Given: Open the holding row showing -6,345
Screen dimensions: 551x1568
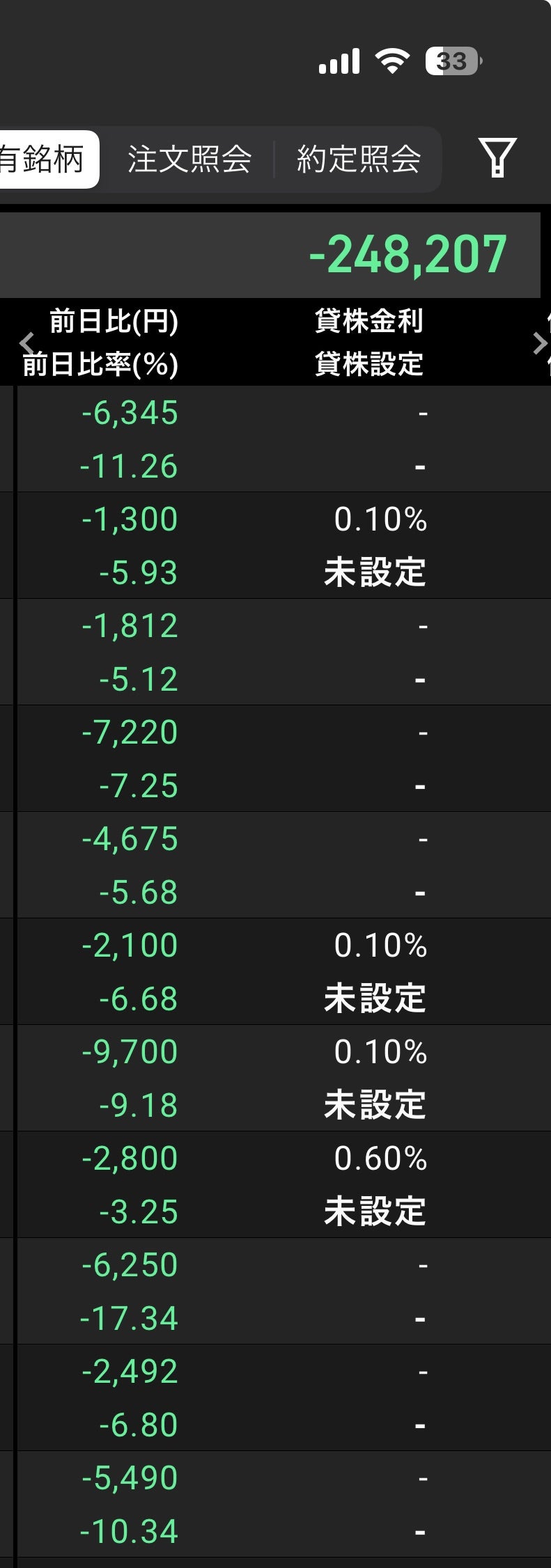Looking at the screenshot, I should [x=279, y=439].
